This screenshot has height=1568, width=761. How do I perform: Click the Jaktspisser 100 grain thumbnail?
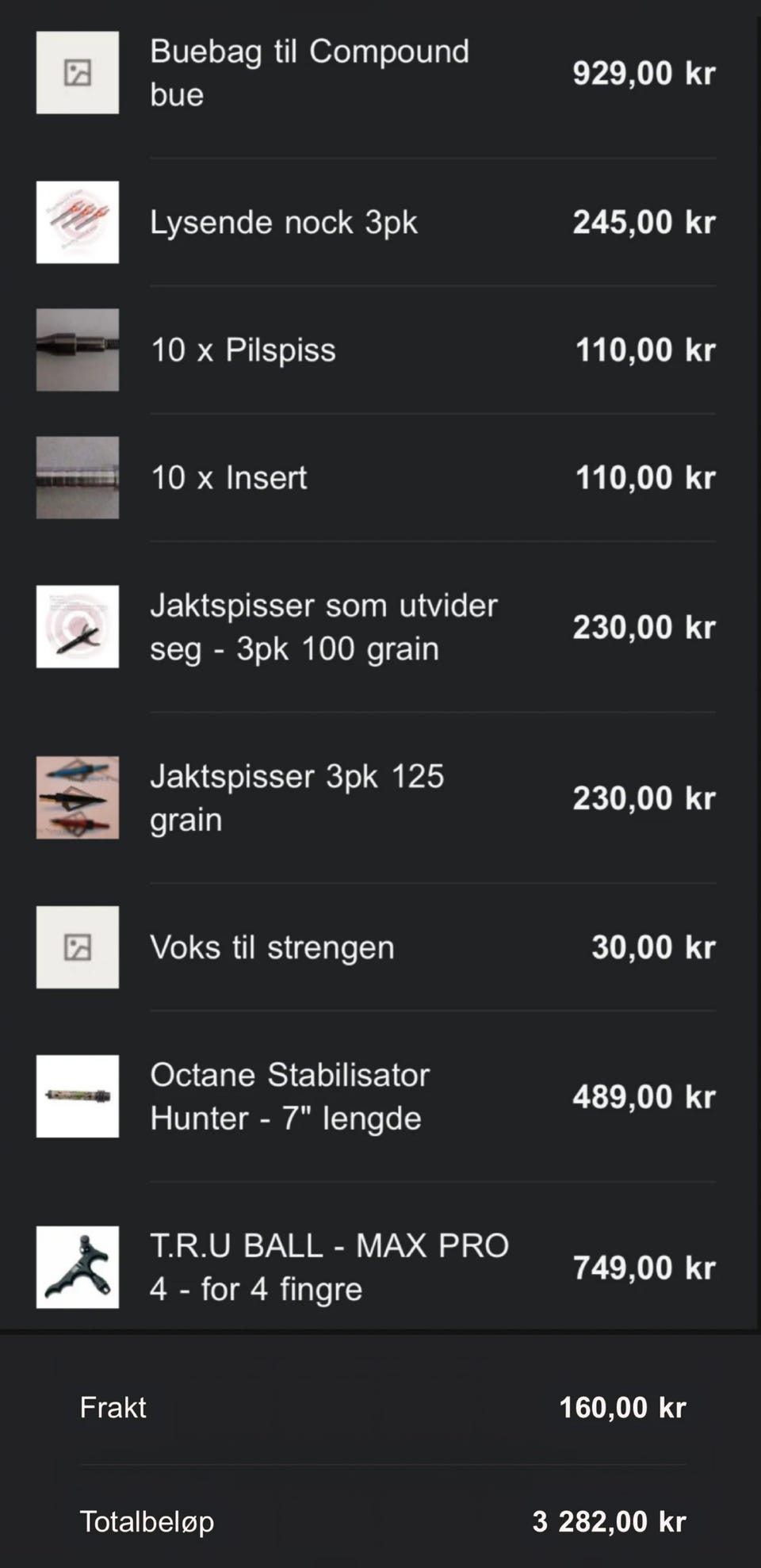coord(77,625)
